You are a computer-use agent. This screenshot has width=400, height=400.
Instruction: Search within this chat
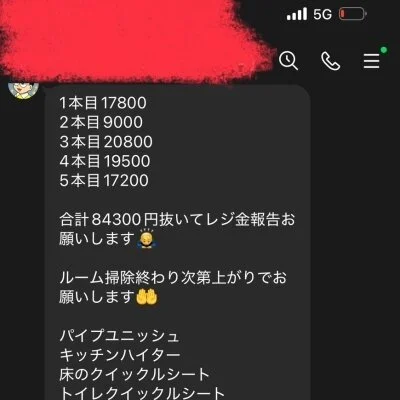288,61
